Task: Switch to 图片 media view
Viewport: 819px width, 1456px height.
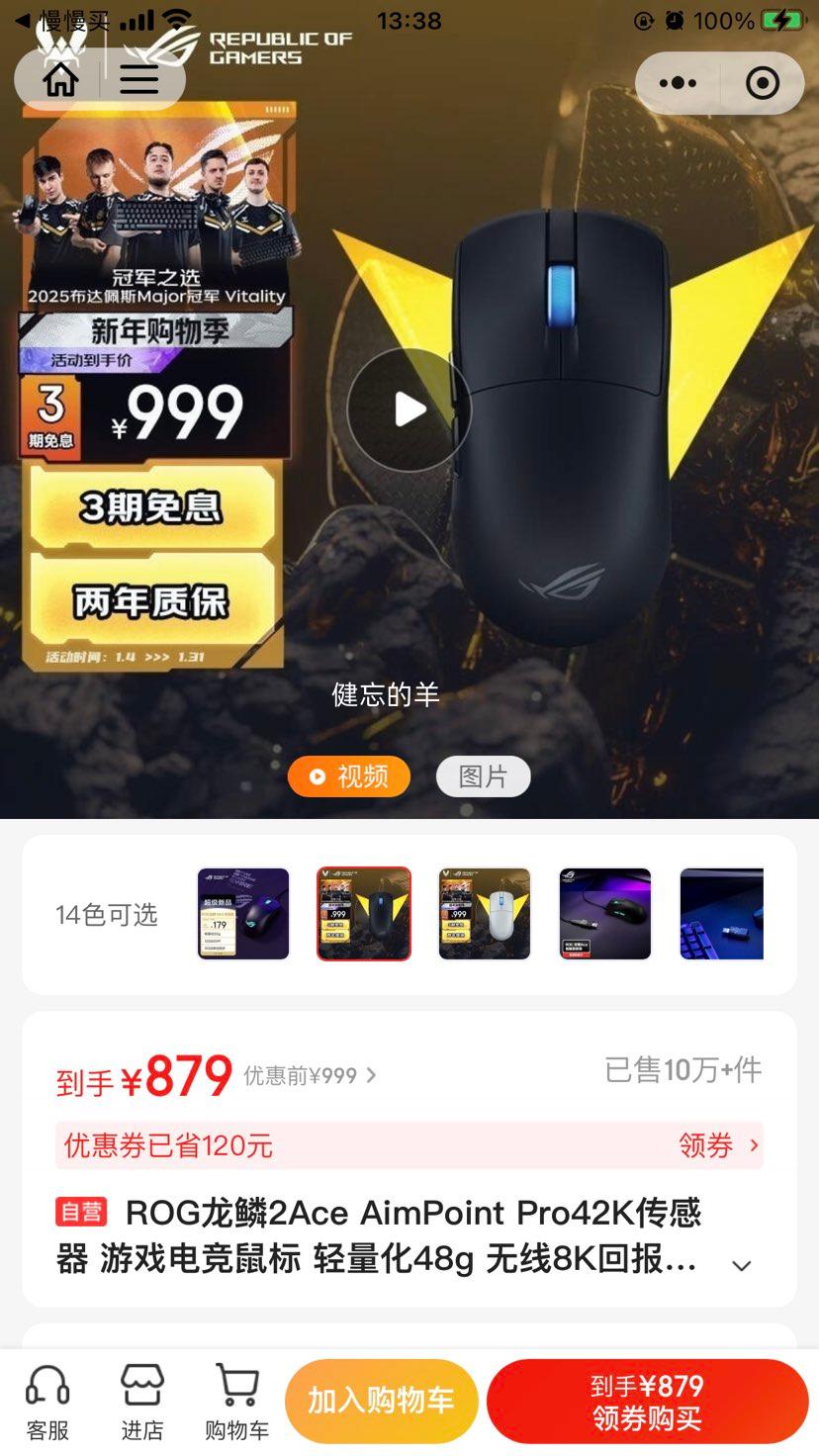Action: tap(483, 777)
